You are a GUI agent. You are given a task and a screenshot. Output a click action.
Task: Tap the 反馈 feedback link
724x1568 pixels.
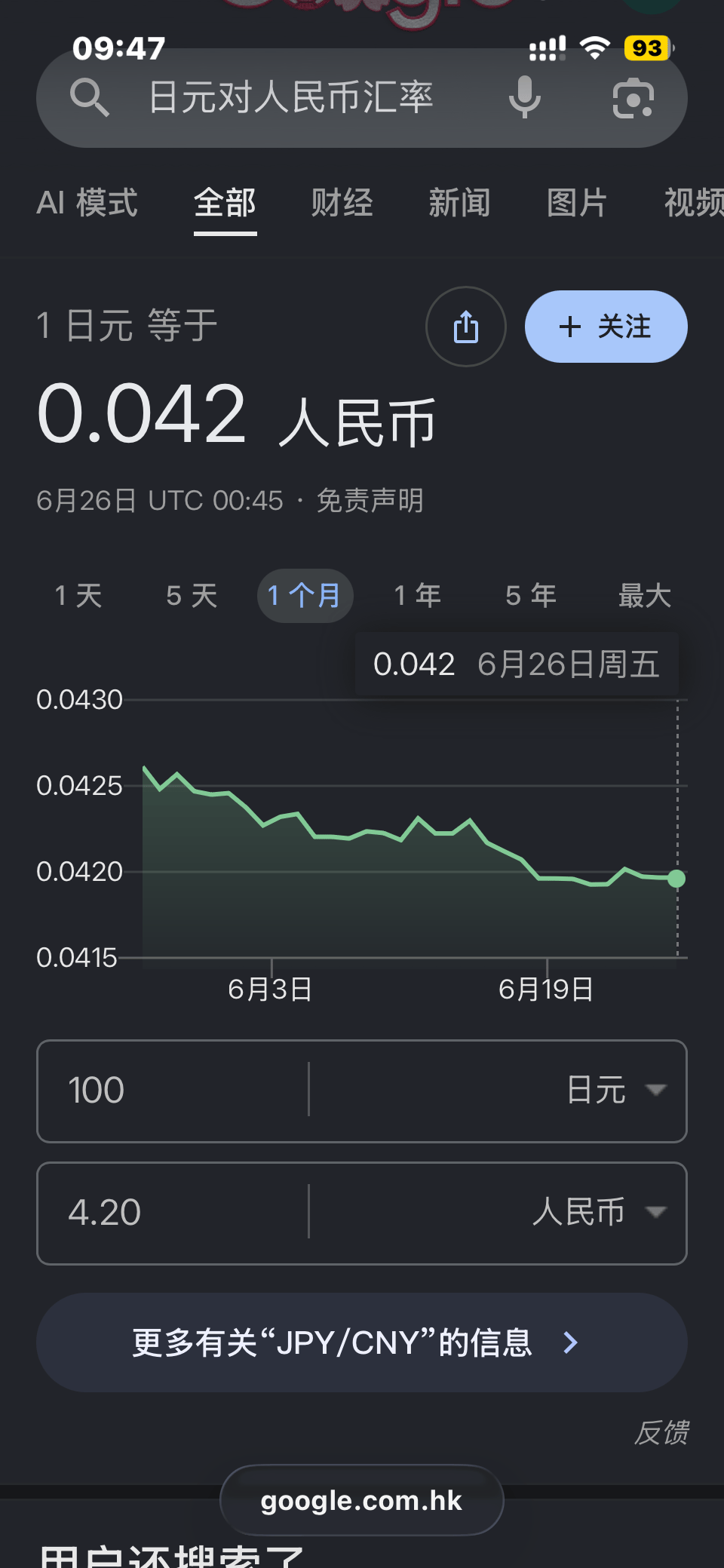pyautogui.click(x=661, y=1433)
